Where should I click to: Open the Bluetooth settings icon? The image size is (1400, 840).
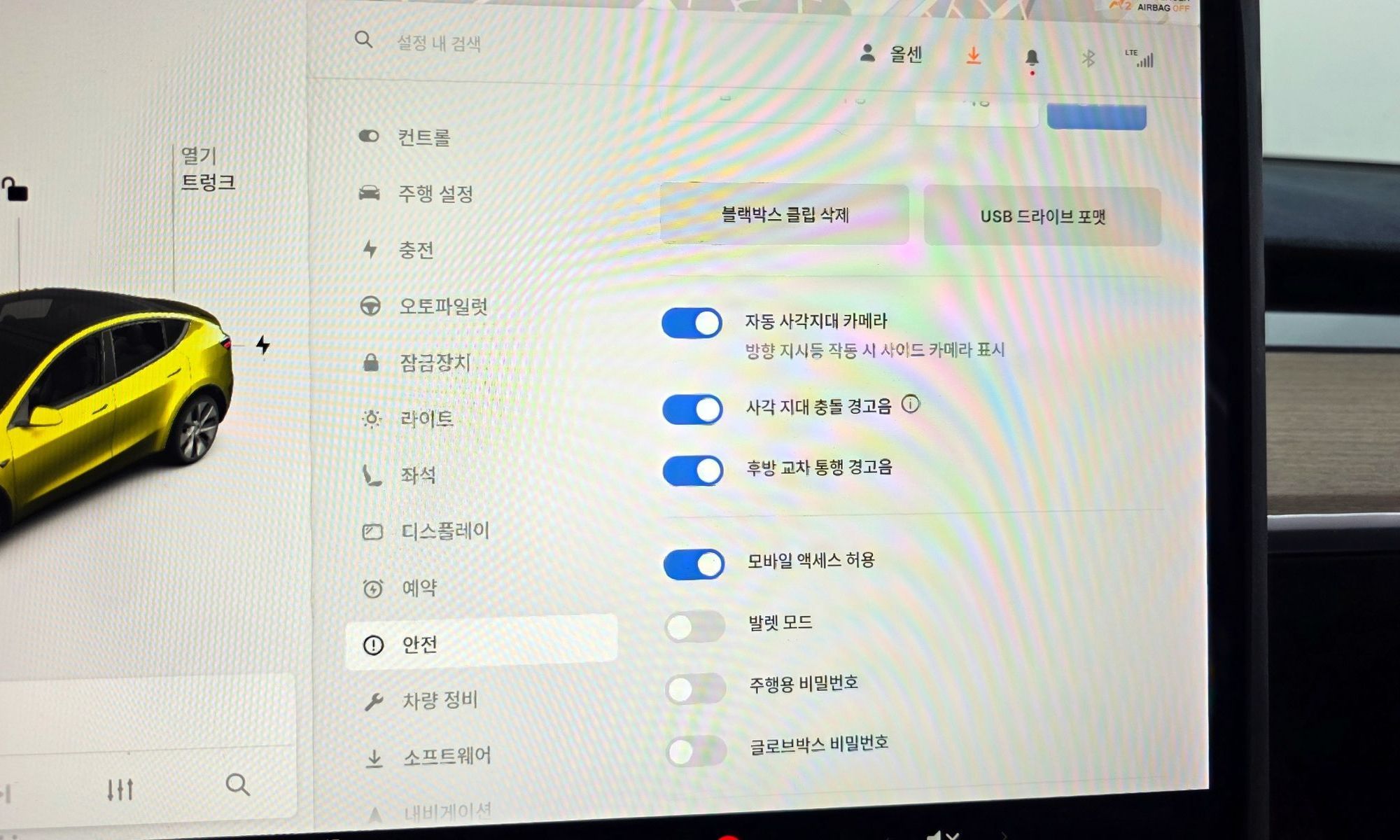pyautogui.click(x=1088, y=59)
